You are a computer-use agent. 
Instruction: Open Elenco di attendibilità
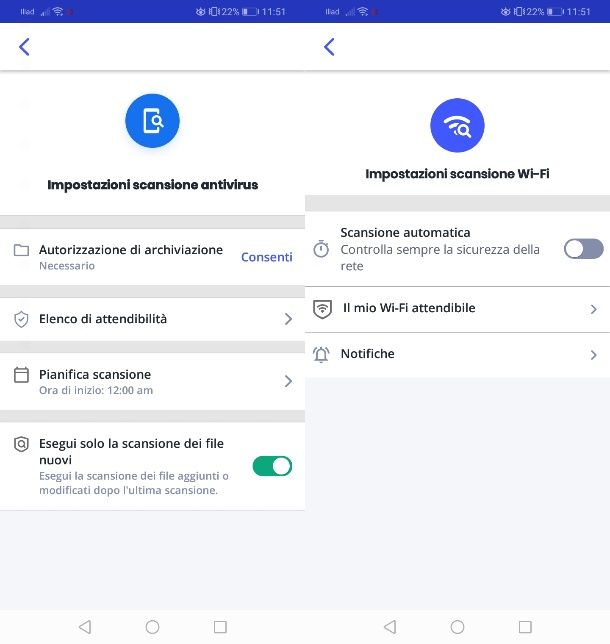coord(152,319)
